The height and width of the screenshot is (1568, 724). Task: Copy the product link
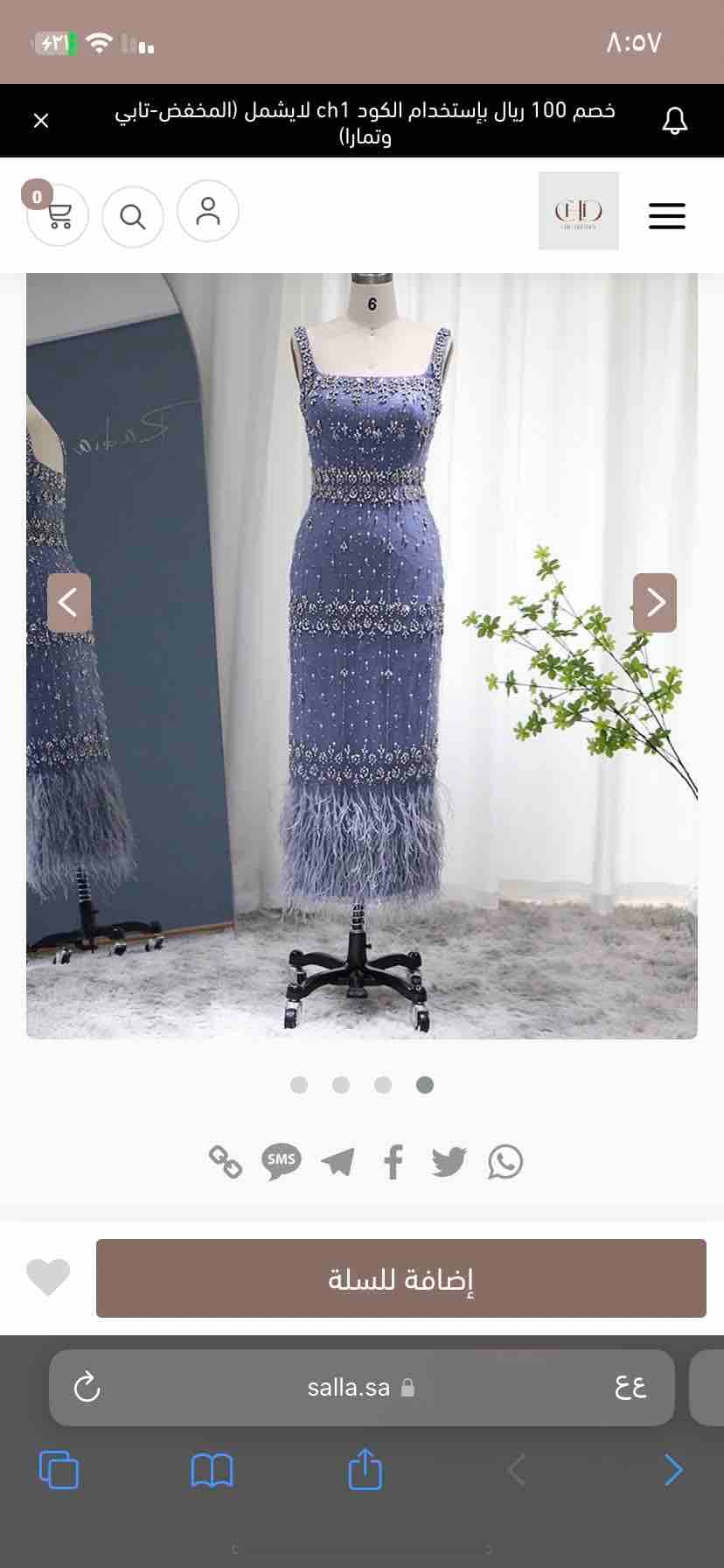(x=225, y=1162)
